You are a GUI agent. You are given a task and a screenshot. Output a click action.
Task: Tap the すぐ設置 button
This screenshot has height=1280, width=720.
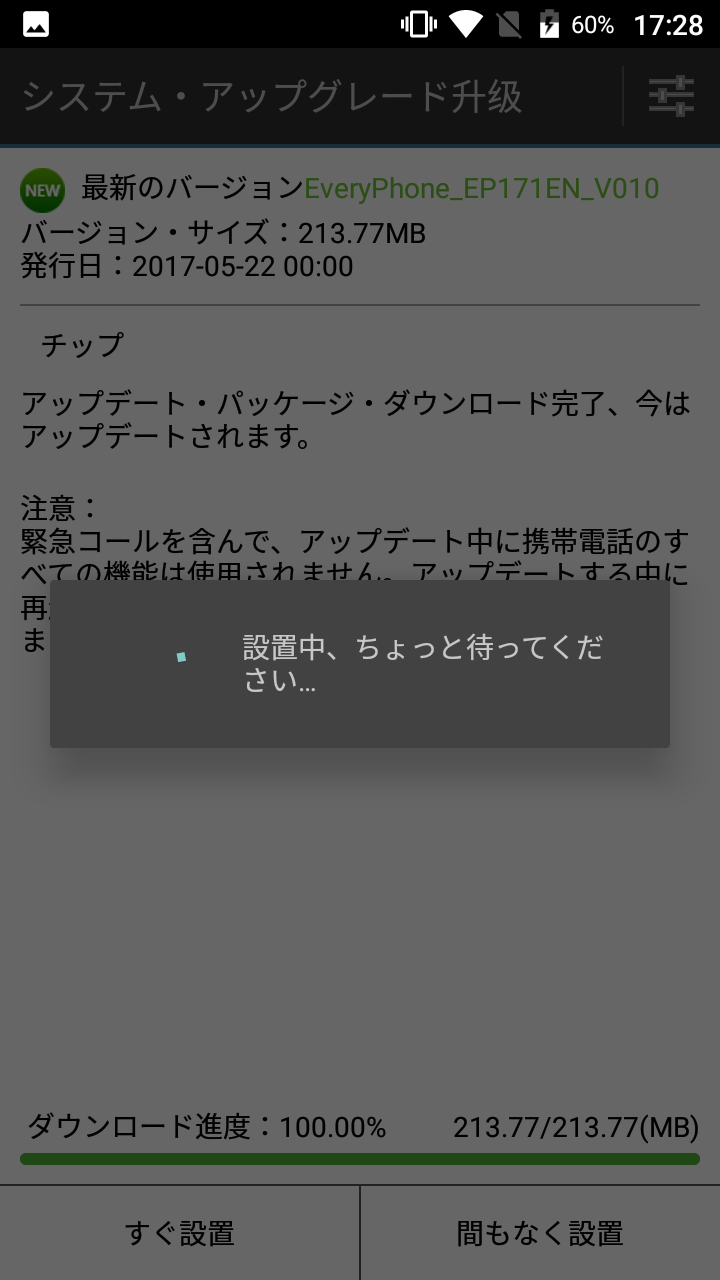coord(180,1233)
